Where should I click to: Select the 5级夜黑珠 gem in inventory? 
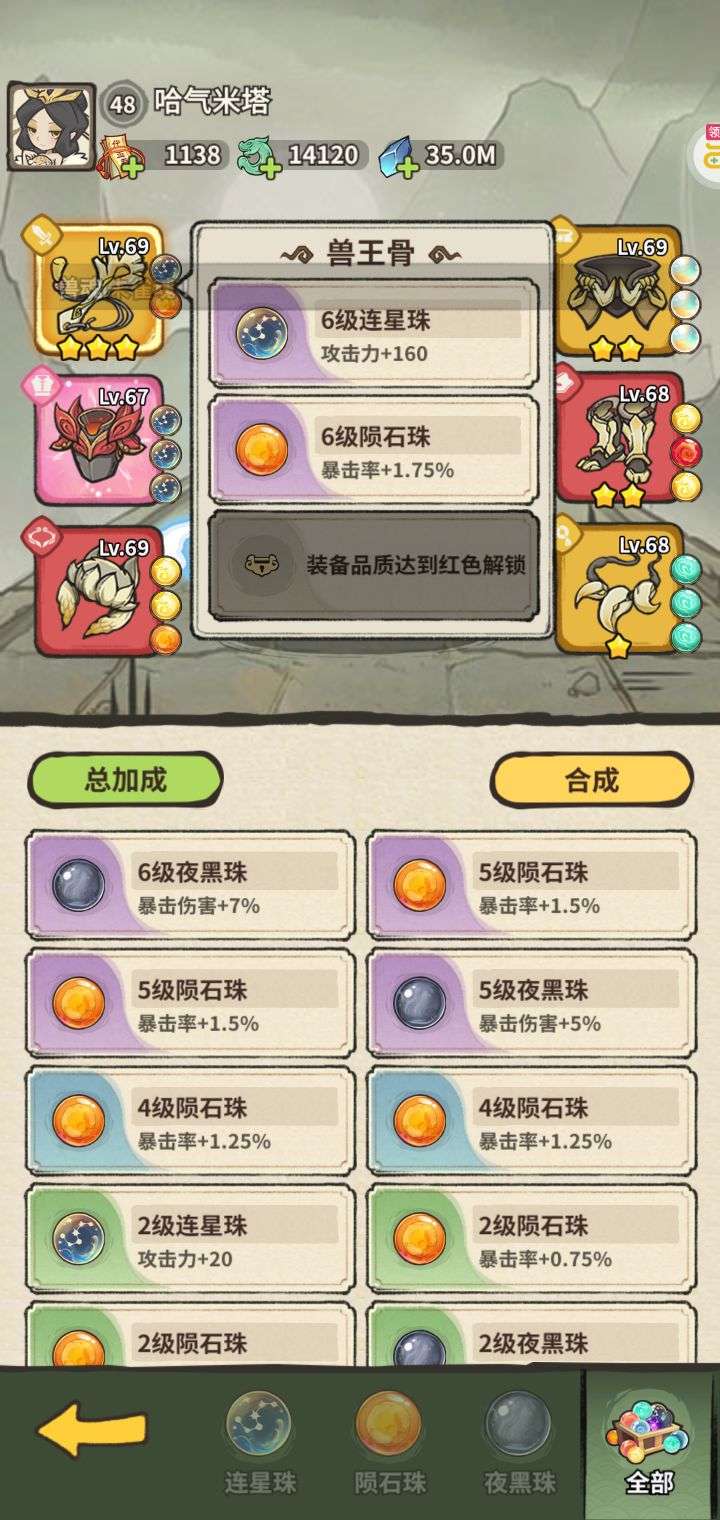click(532, 1003)
